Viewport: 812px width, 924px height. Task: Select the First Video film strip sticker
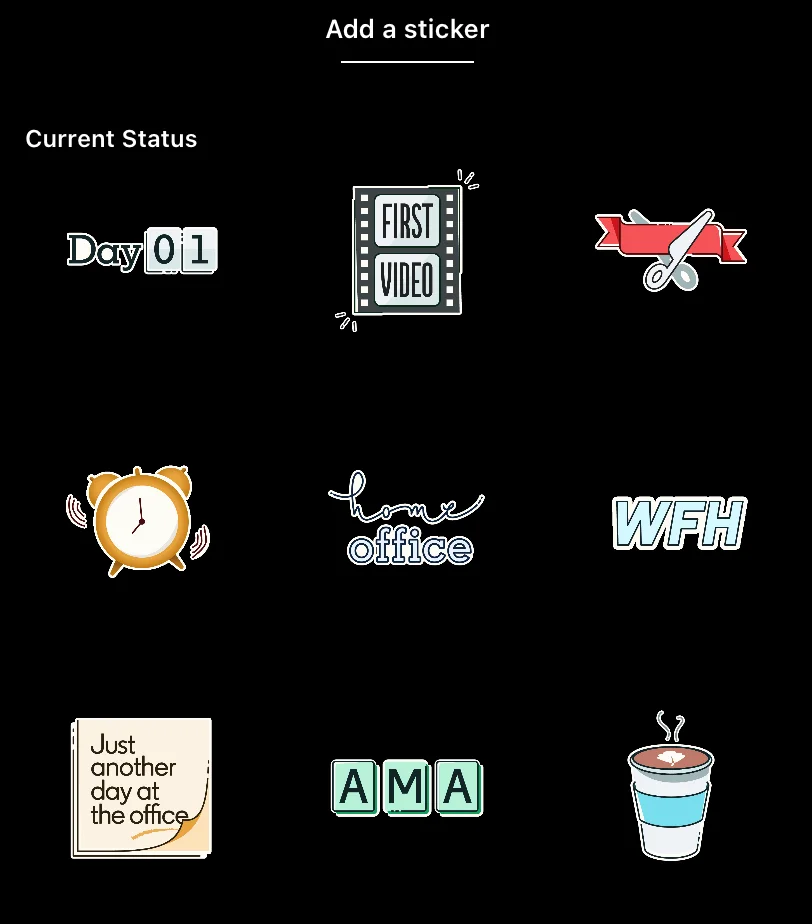tap(406, 250)
